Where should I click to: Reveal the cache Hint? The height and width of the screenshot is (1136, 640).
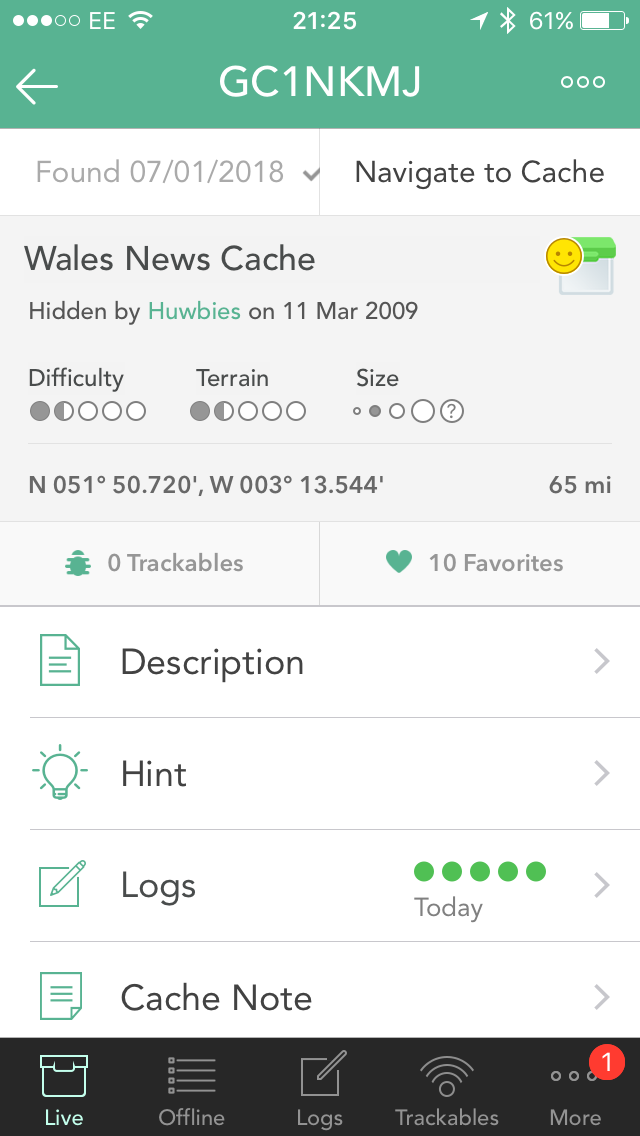coord(320,774)
